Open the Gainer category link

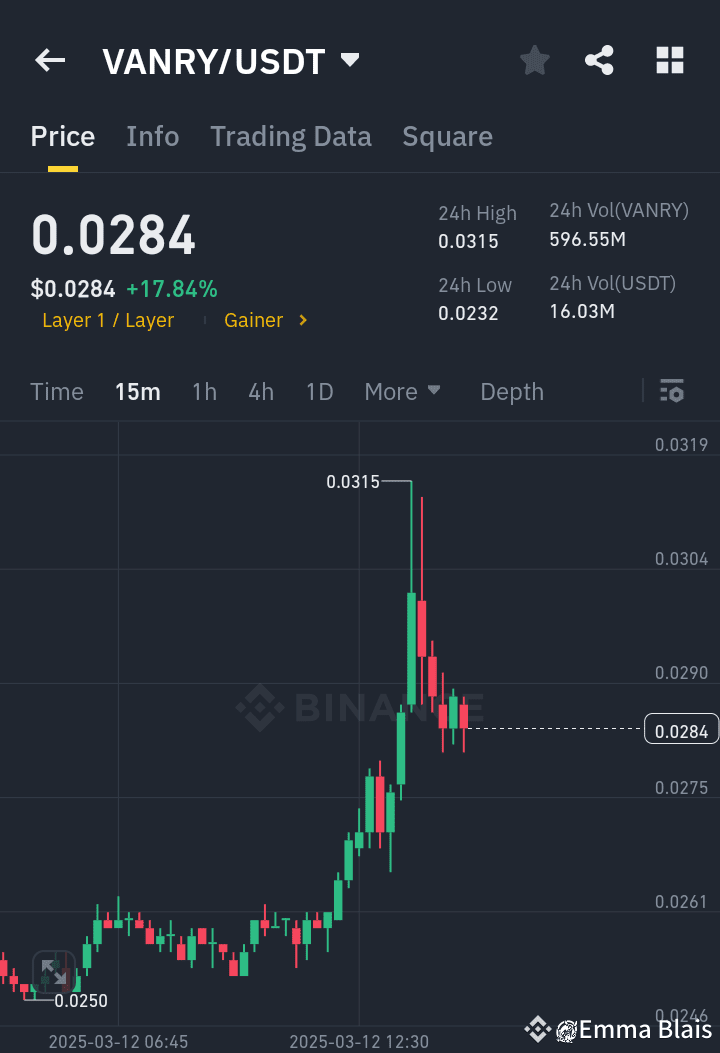tap(254, 320)
